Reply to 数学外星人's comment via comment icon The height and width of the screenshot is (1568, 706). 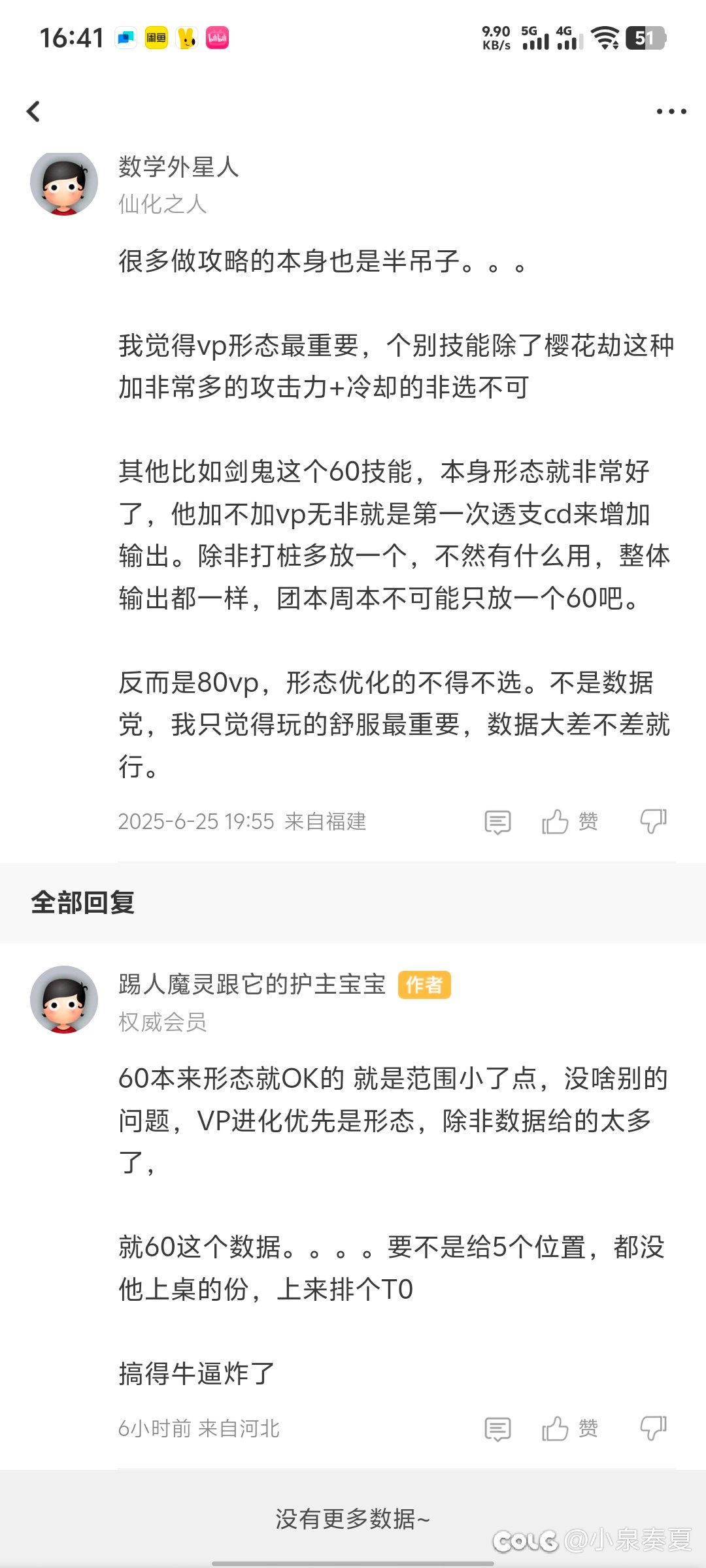pyautogui.click(x=497, y=822)
